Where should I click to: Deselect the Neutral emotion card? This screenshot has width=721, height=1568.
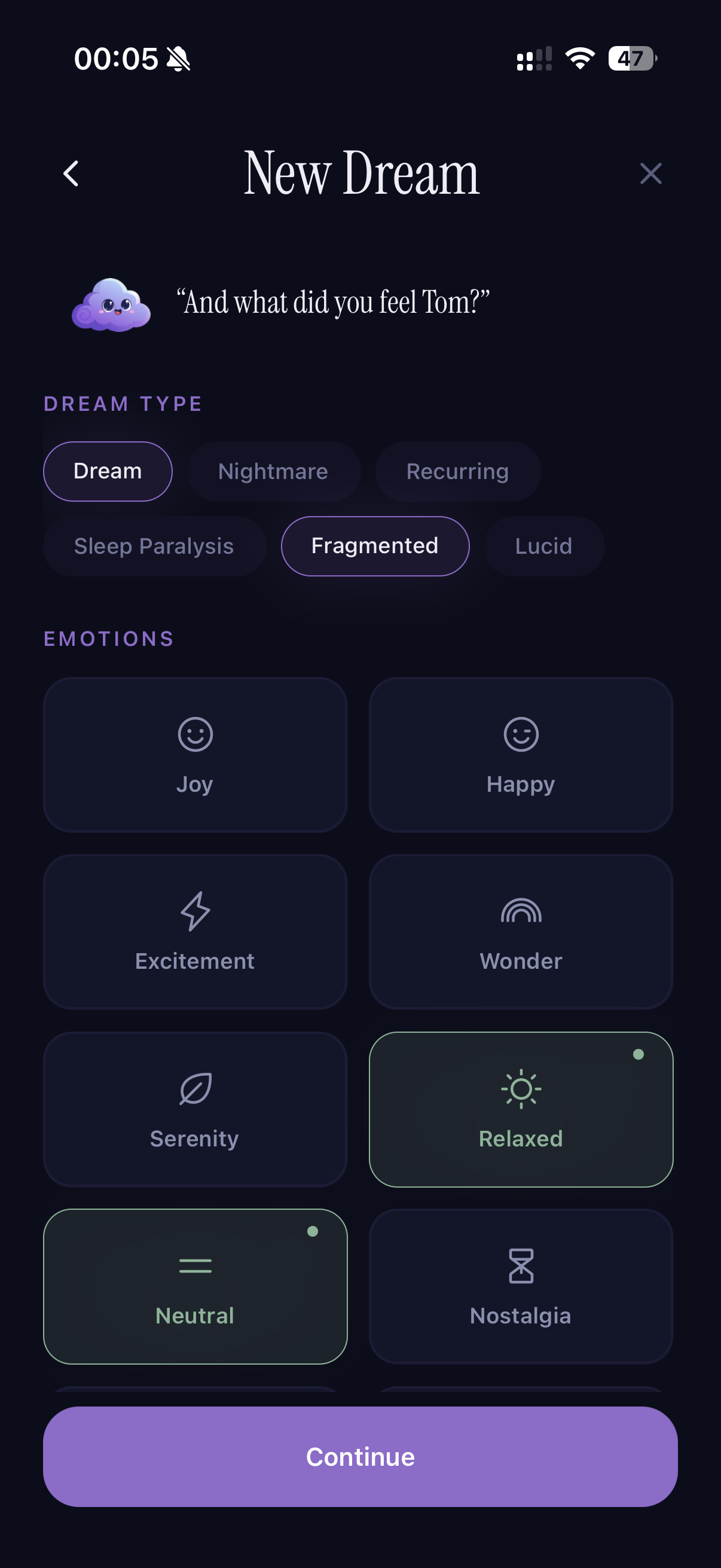(195, 1286)
